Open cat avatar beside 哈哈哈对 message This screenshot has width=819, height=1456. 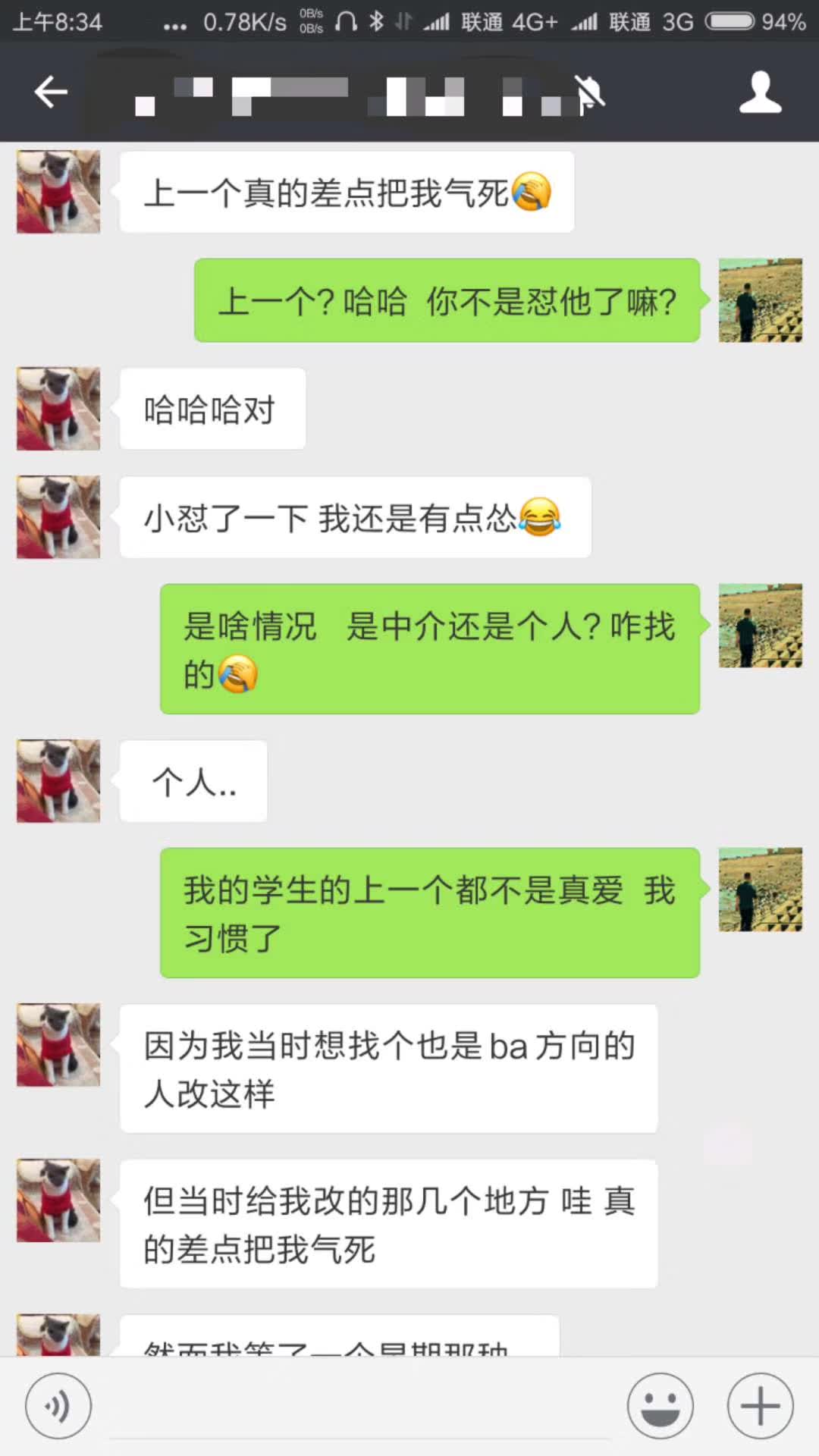pyautogui.click(x=58, y=409)
